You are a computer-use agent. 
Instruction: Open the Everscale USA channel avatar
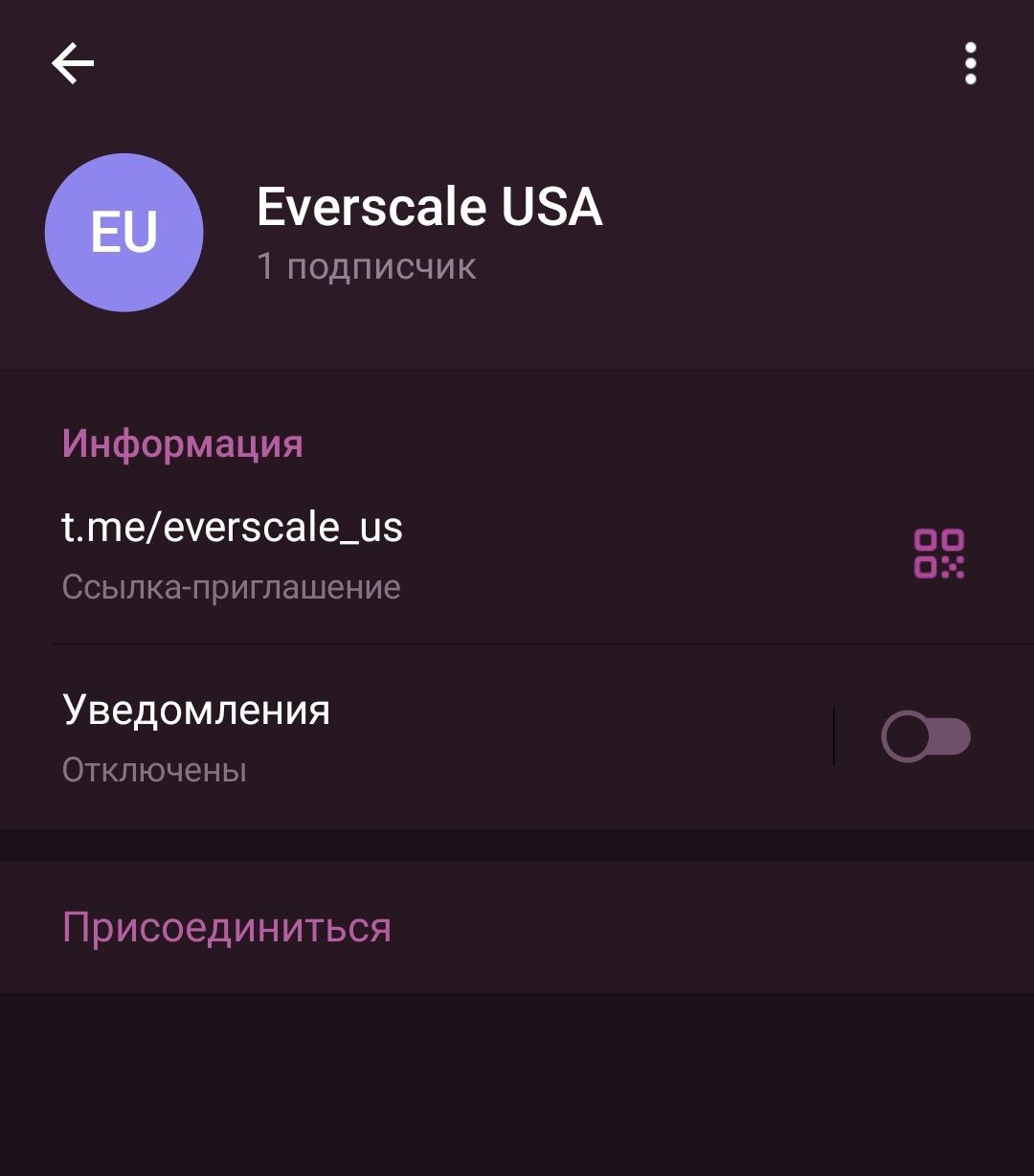tap(124, 233)
